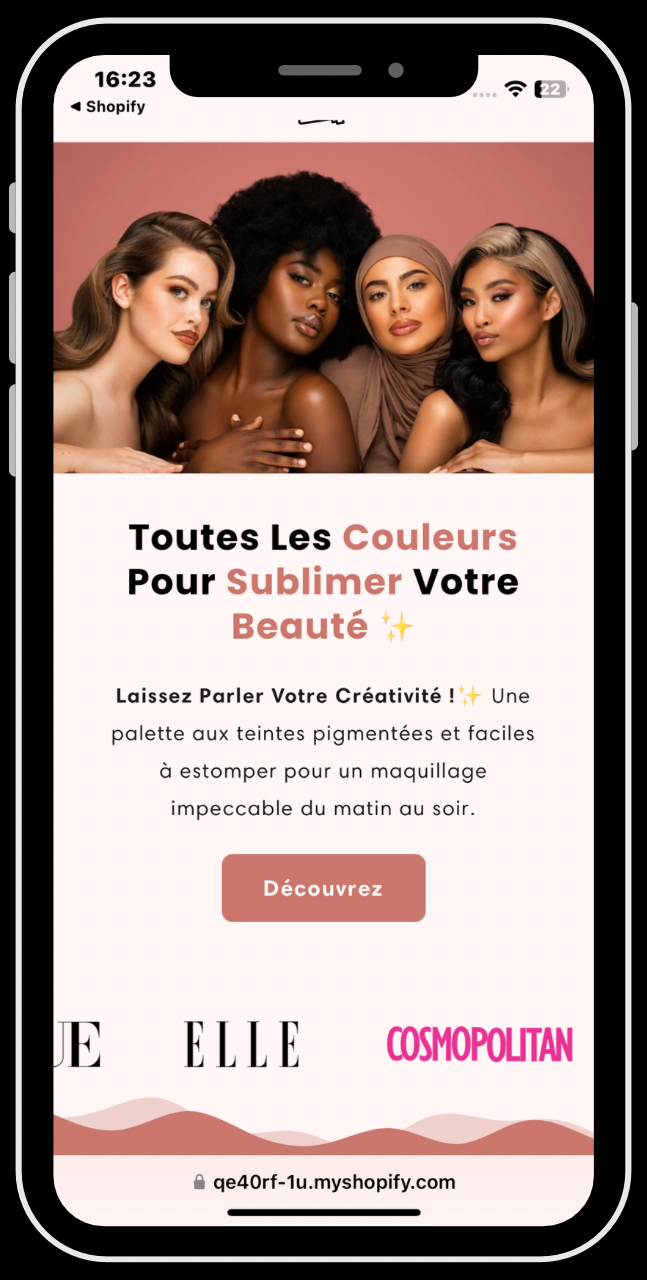Open the myshopify.com address bar
The height and width of the screenshot is (1280, 647).
pyautogui.click(x=323, y=1182)
